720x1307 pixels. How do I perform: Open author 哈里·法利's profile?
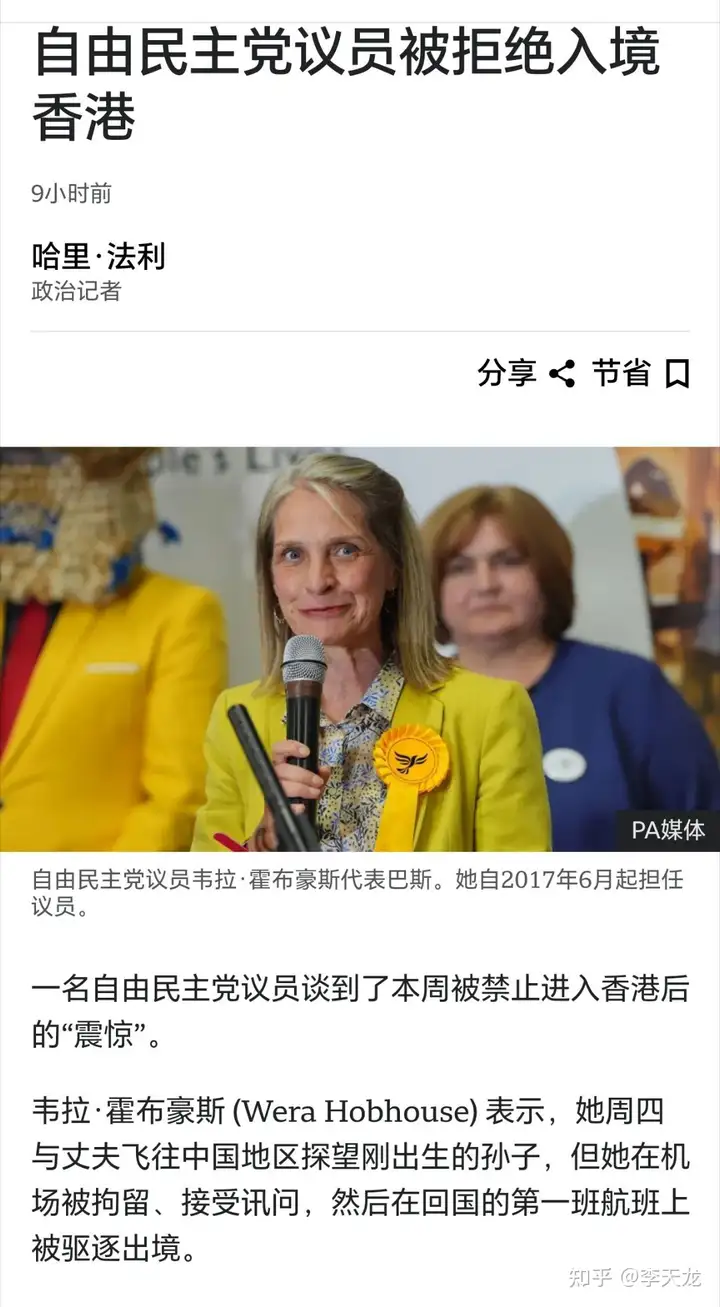click(98, 256)
